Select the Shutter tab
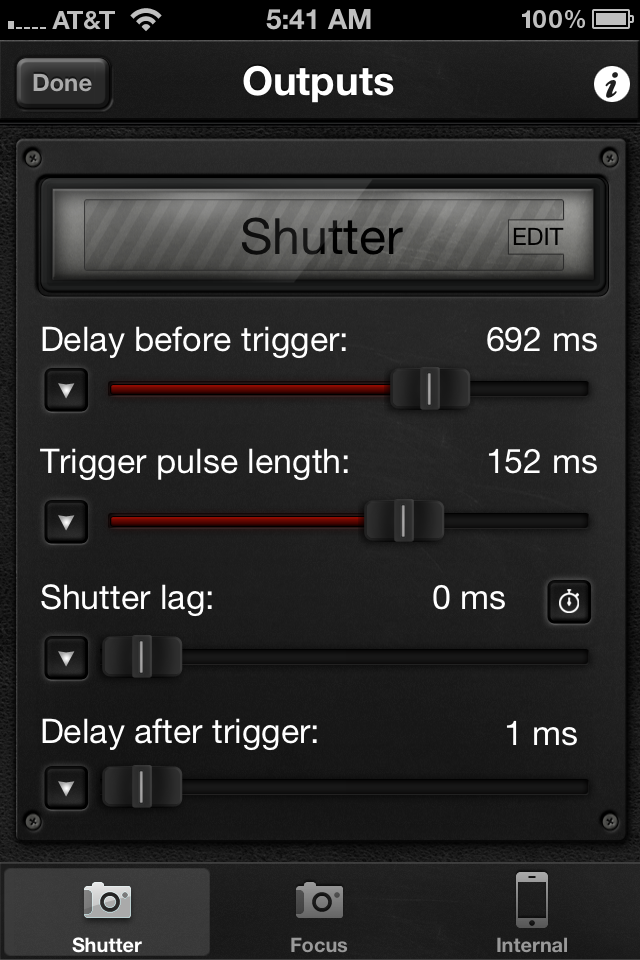Viewport: 640px width, 960px height. (x=107, y=913)
